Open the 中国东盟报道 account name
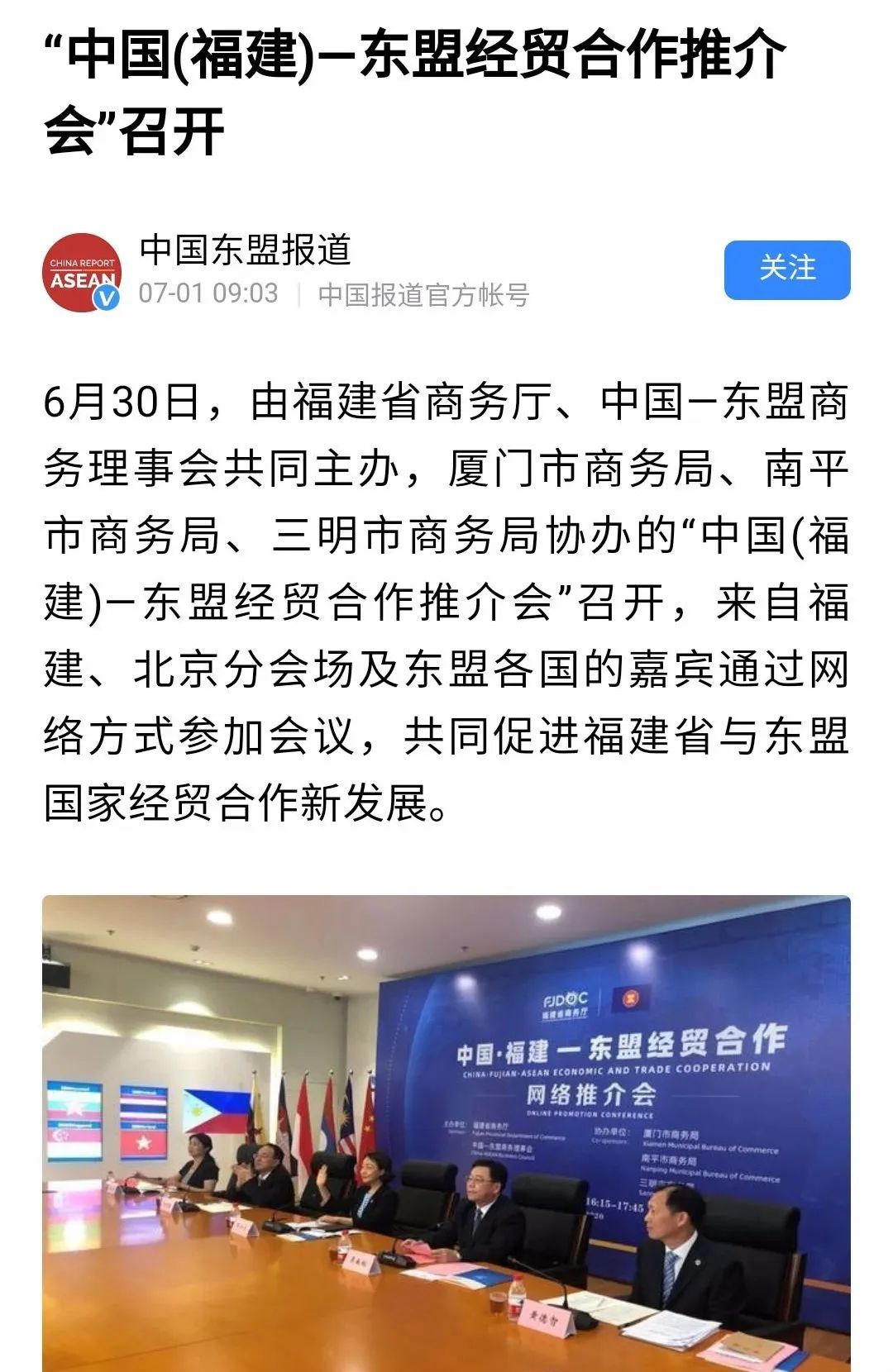893x1372 pixels. (x=246, y=250)
